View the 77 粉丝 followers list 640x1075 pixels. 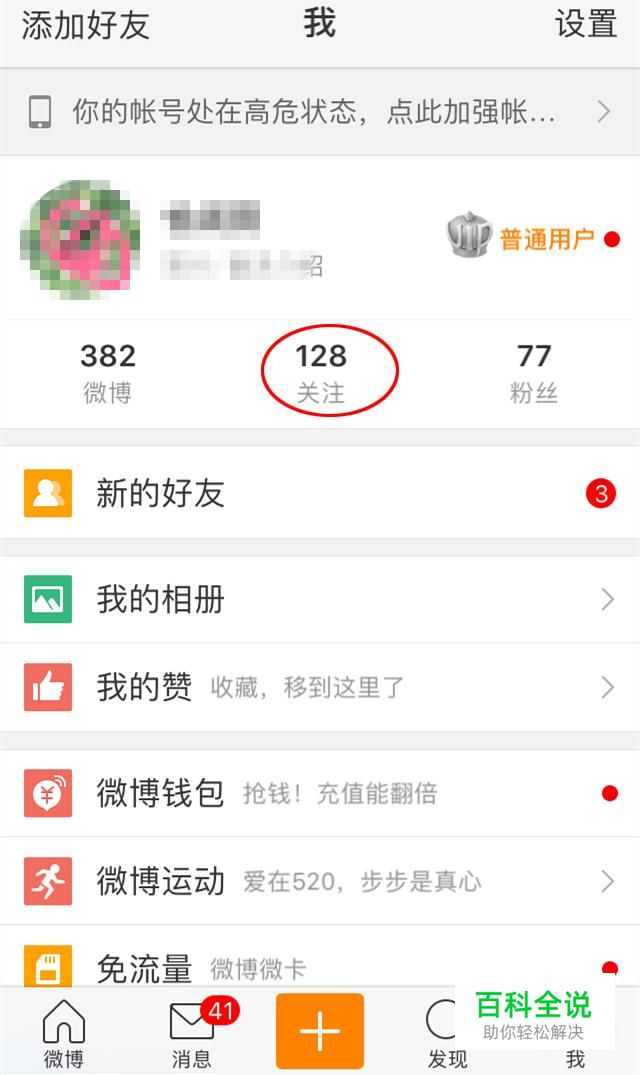534,373
